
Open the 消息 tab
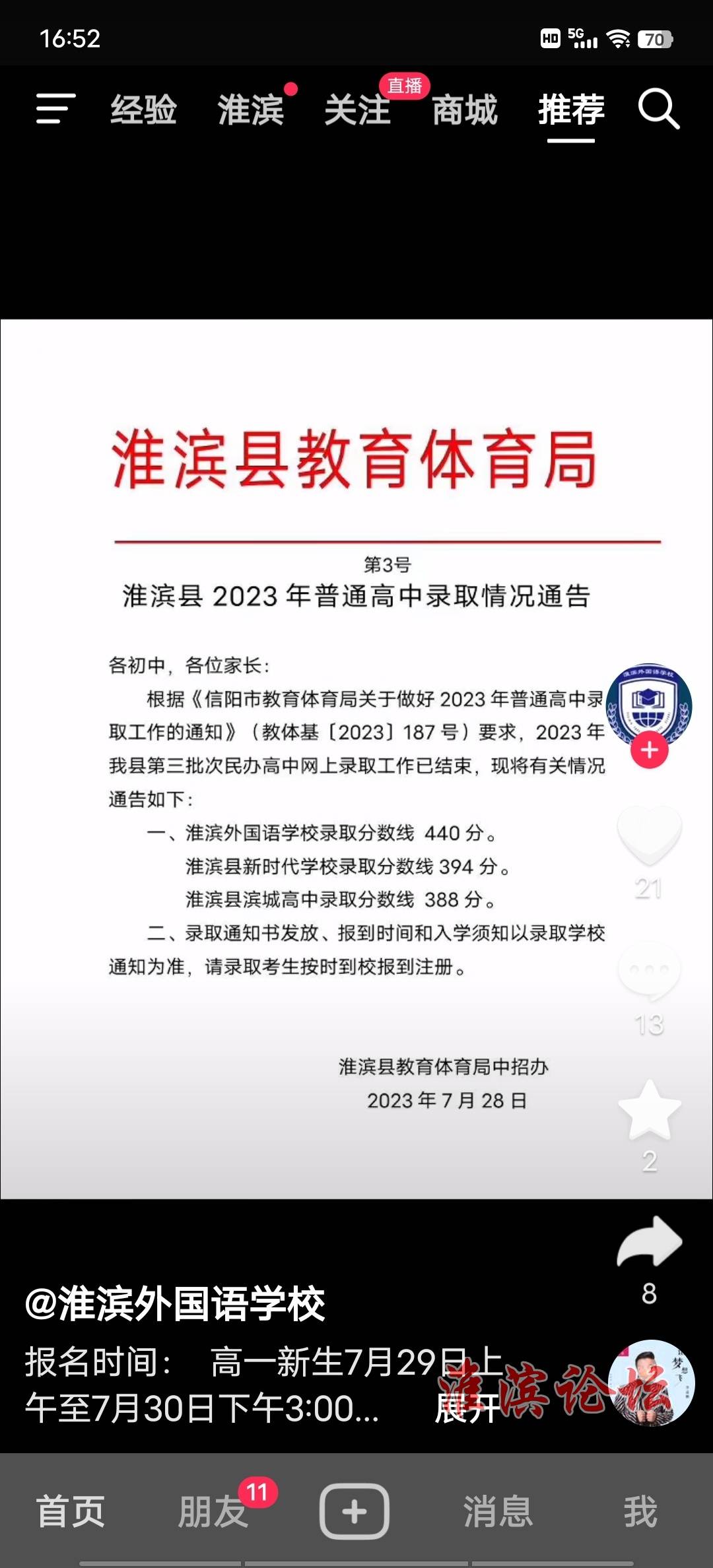tap(498, 1511)
